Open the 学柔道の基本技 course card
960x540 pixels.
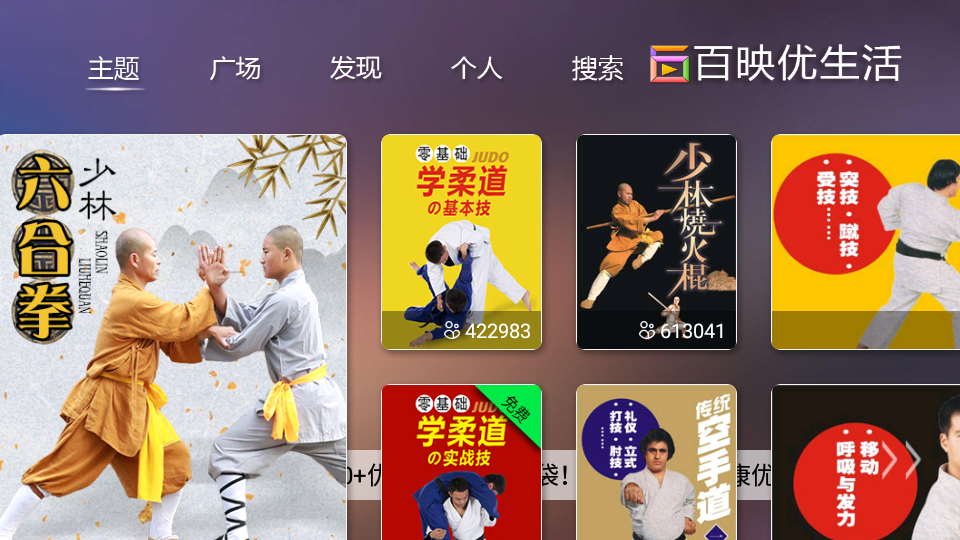(461, 242)
